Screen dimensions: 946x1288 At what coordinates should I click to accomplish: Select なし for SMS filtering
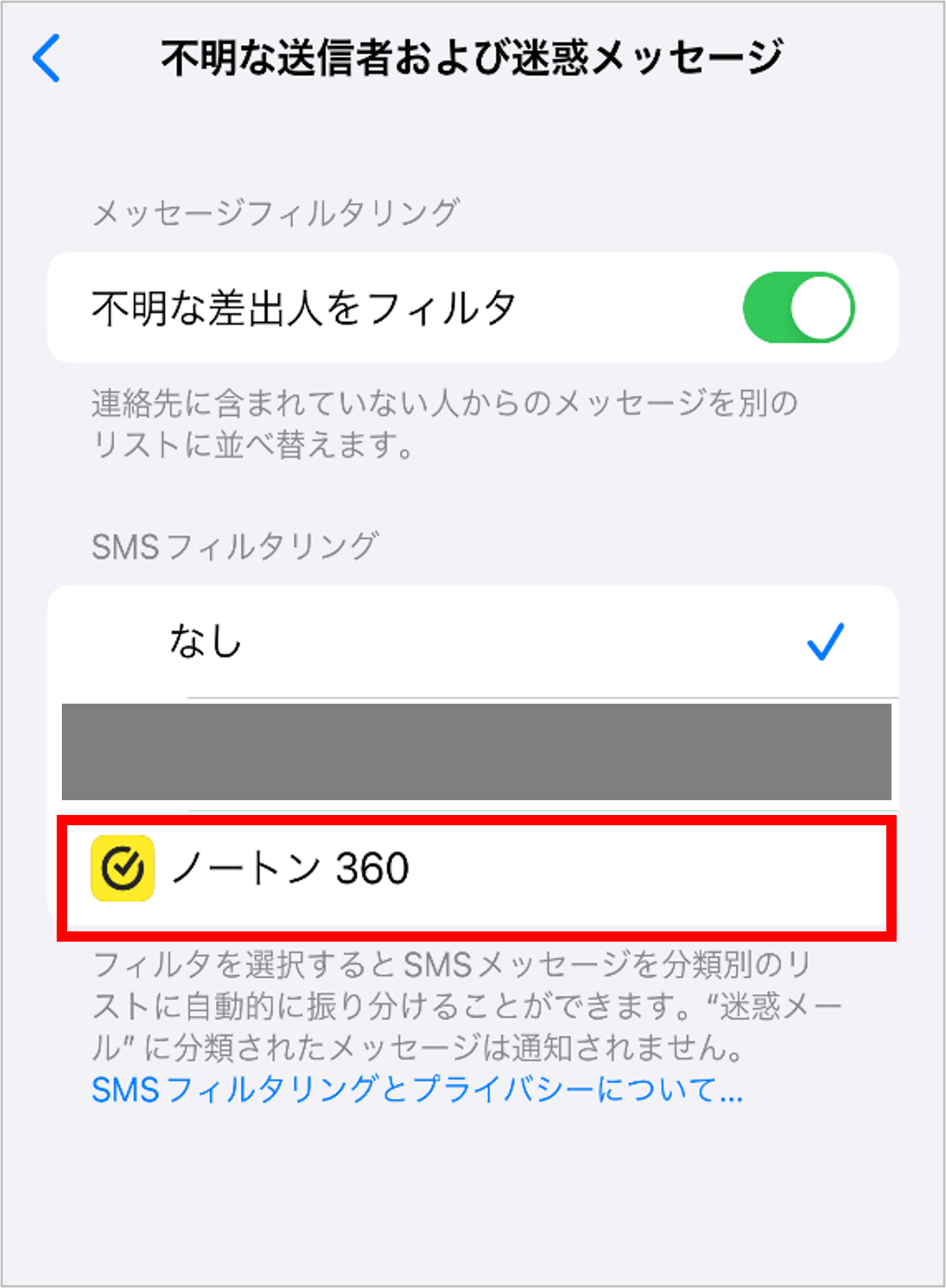click(472, 641)
